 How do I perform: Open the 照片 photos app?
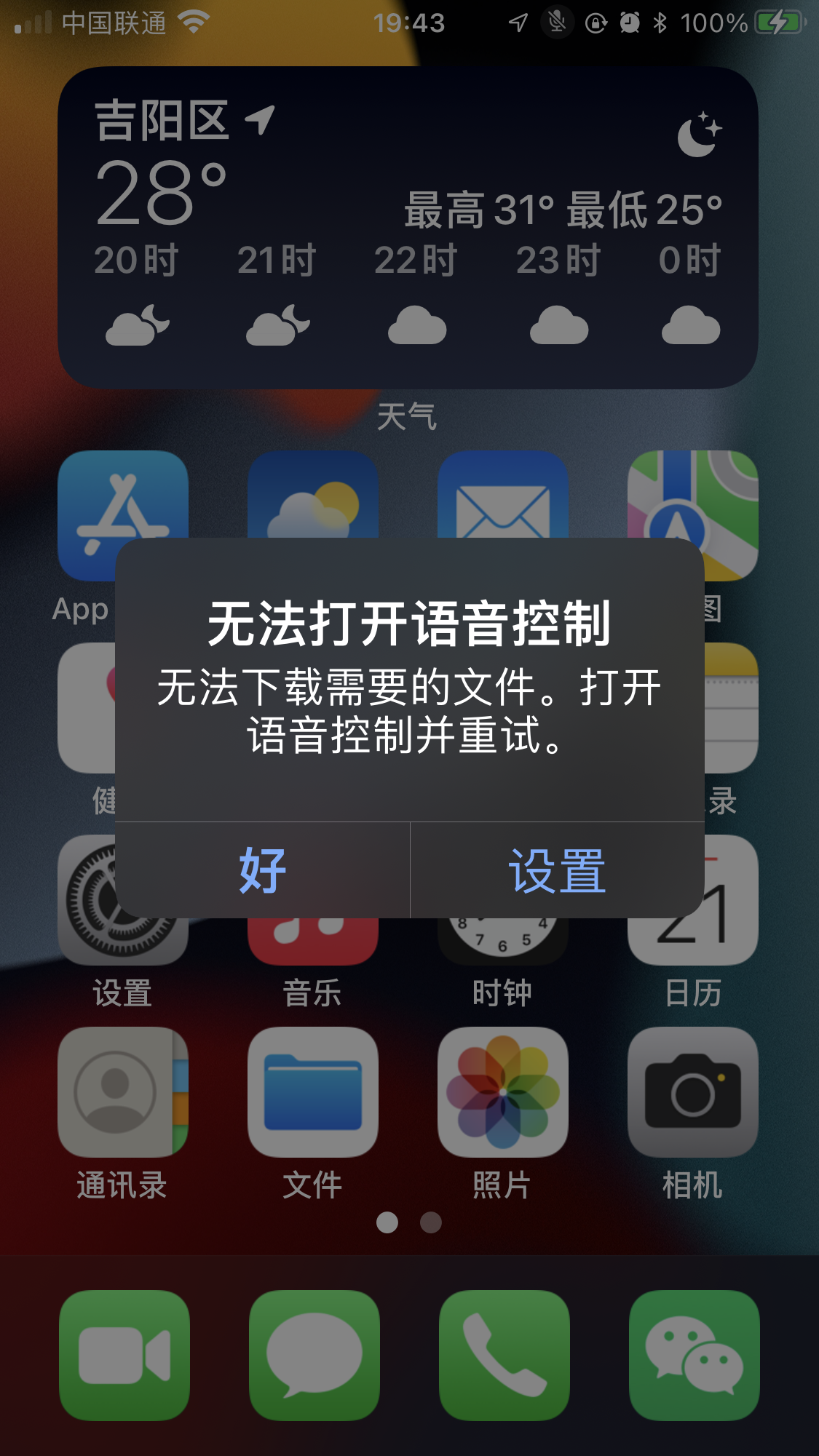point(503,1091)
